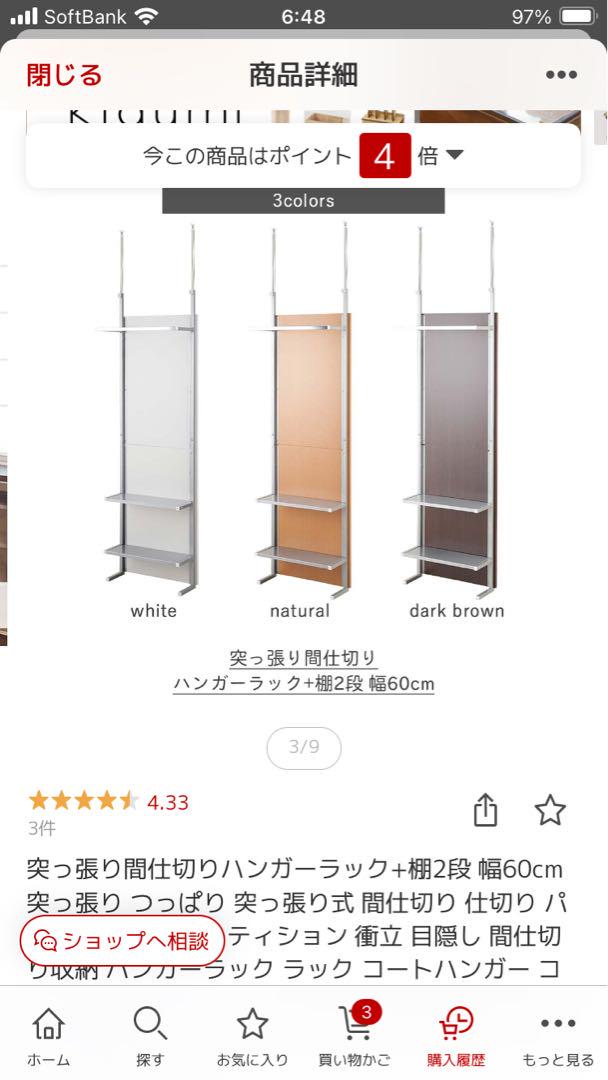Open the 買い物かご shopping cart
608x1080 pixels.
pos(354,1035)
